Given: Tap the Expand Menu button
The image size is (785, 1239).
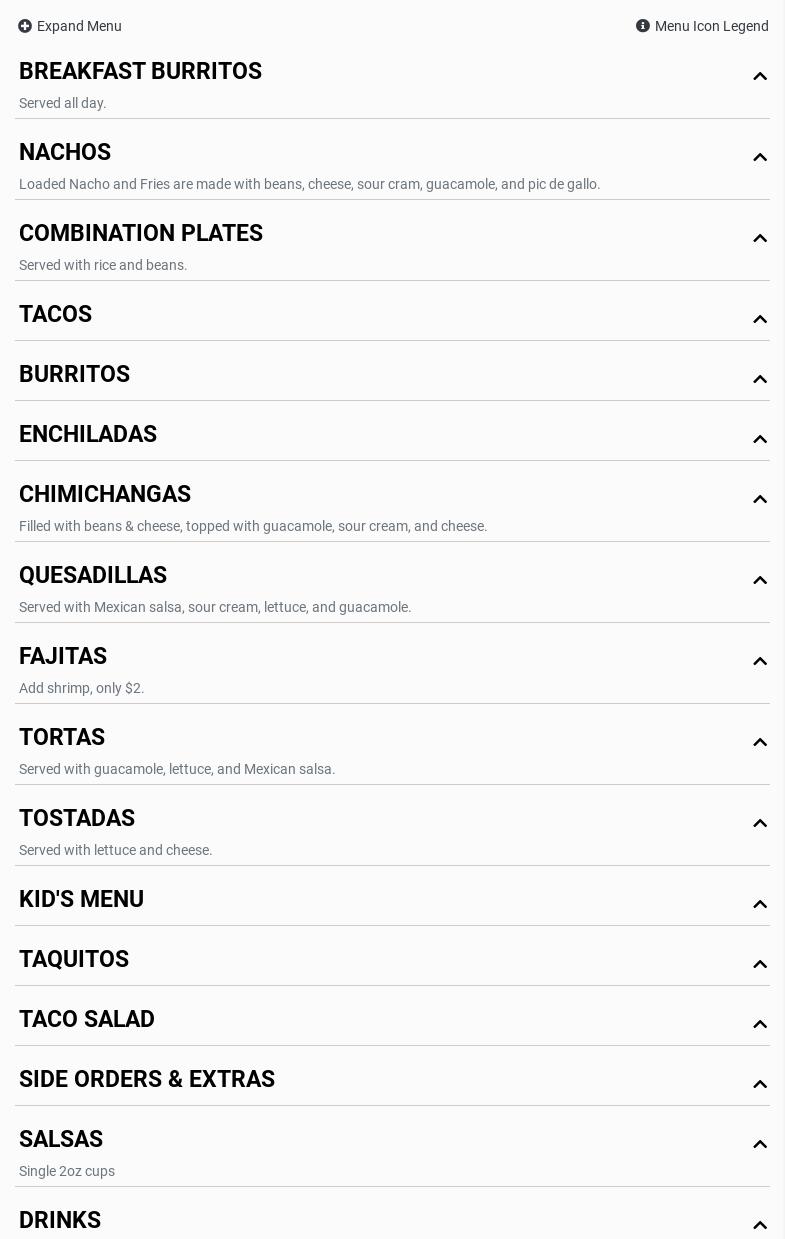Looking at the screenshot, I should [70, 26].
